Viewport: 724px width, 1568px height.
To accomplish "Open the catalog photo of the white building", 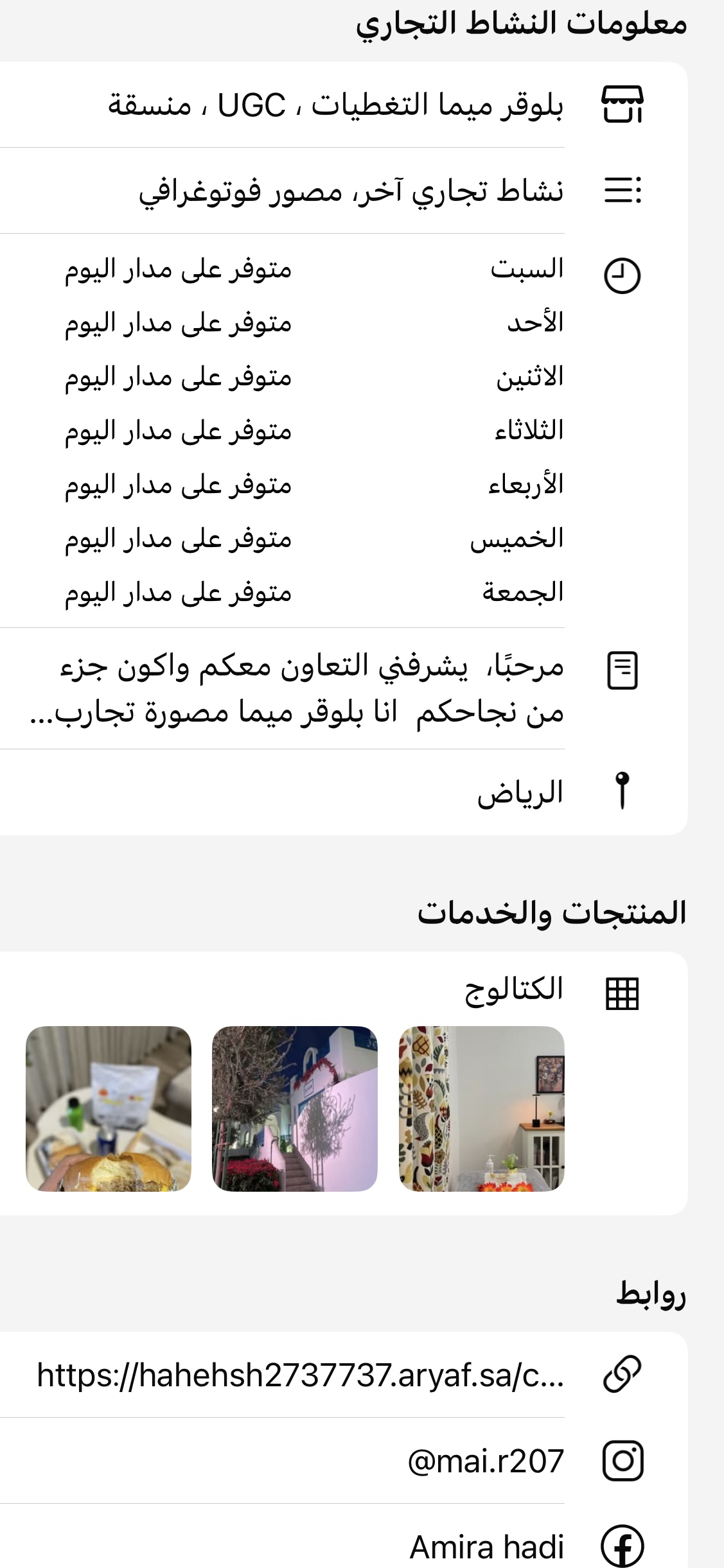I will pyautogui.click(x=295, y=1108).
